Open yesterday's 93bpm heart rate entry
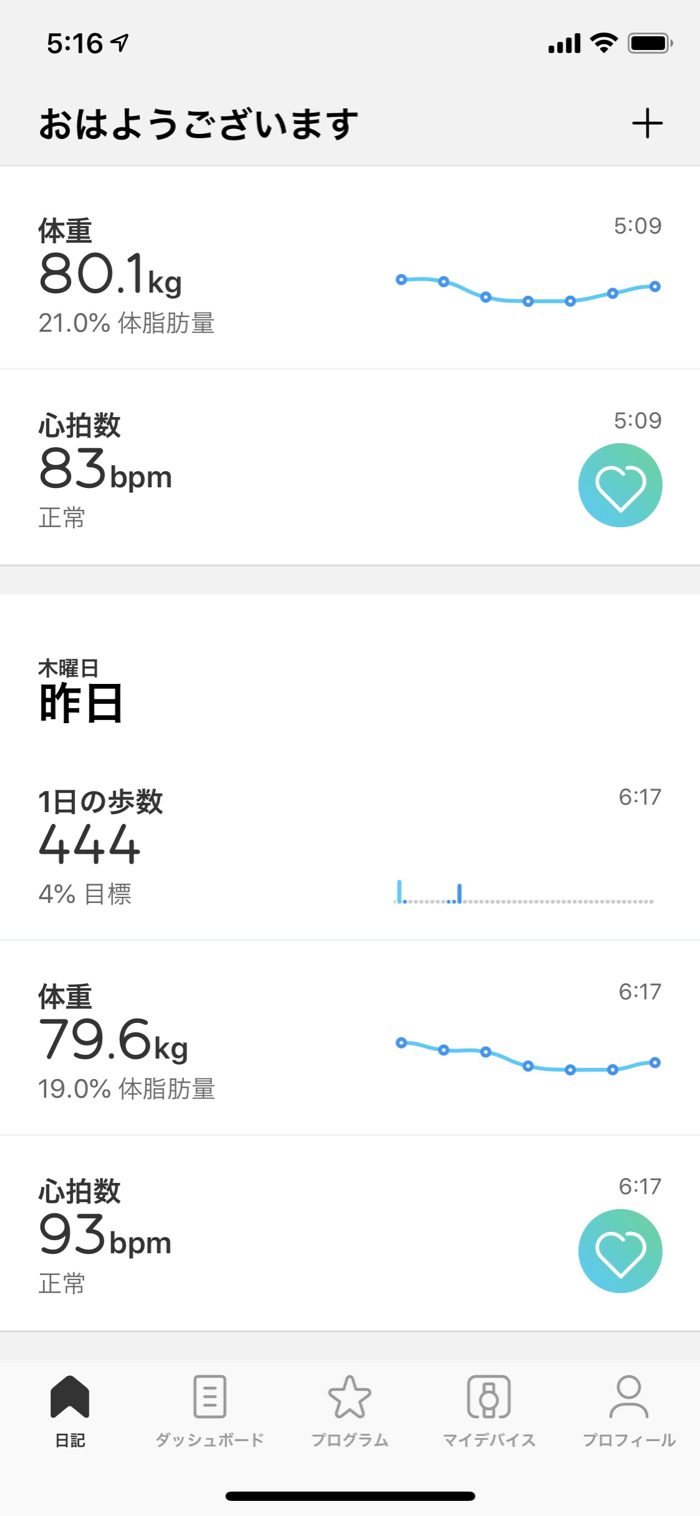The image size is (700, 1516). [x=349, y=1233]
